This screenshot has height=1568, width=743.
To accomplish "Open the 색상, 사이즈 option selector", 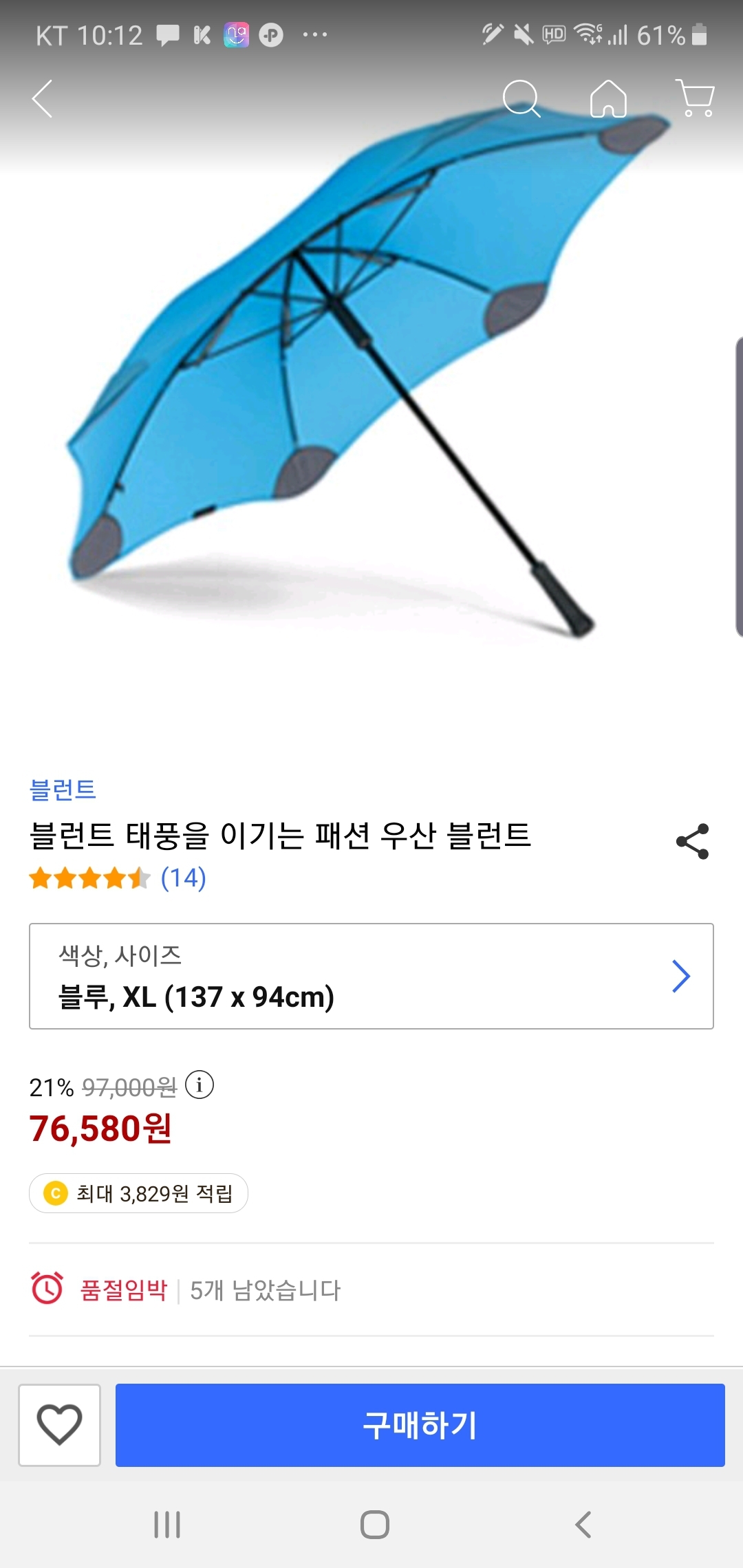I will (371, 976).
